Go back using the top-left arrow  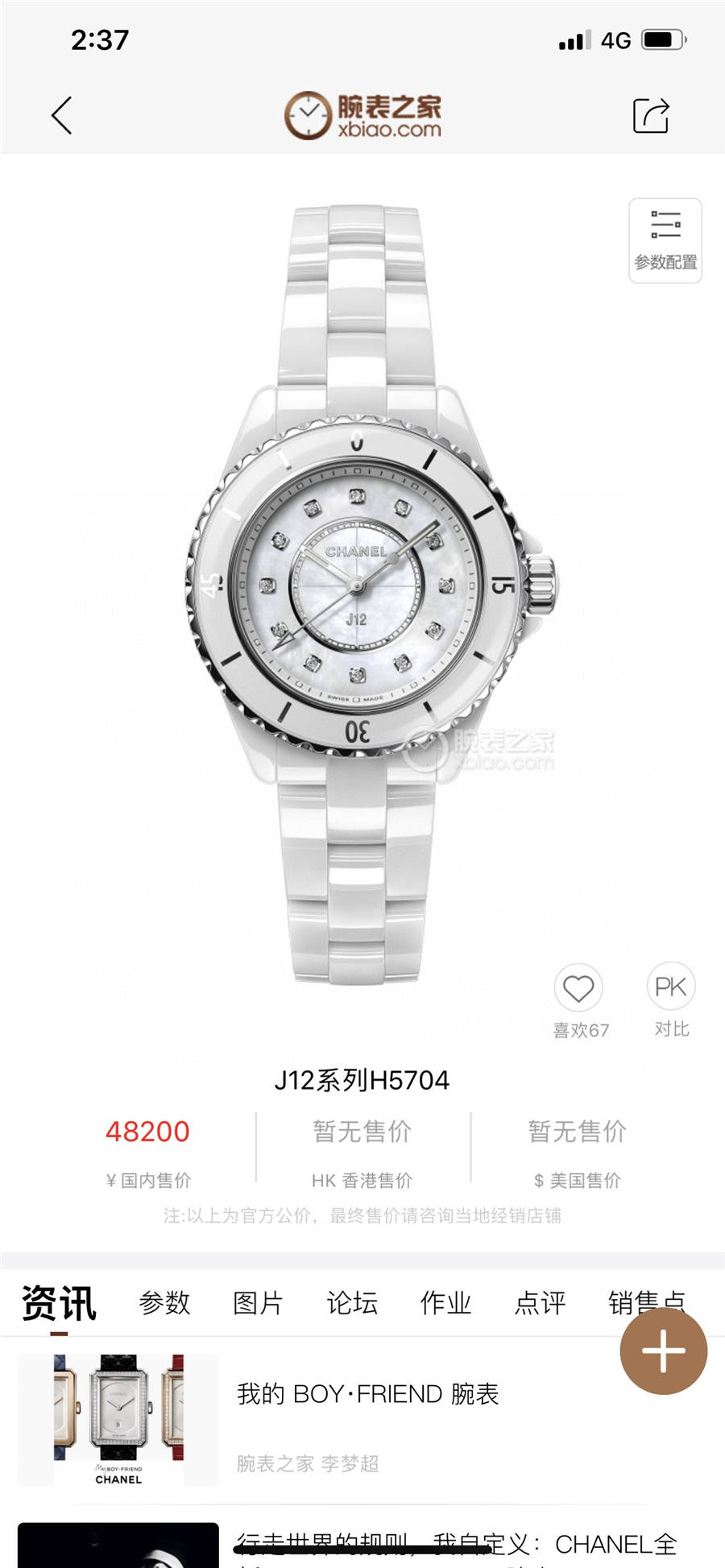point(62,115)
